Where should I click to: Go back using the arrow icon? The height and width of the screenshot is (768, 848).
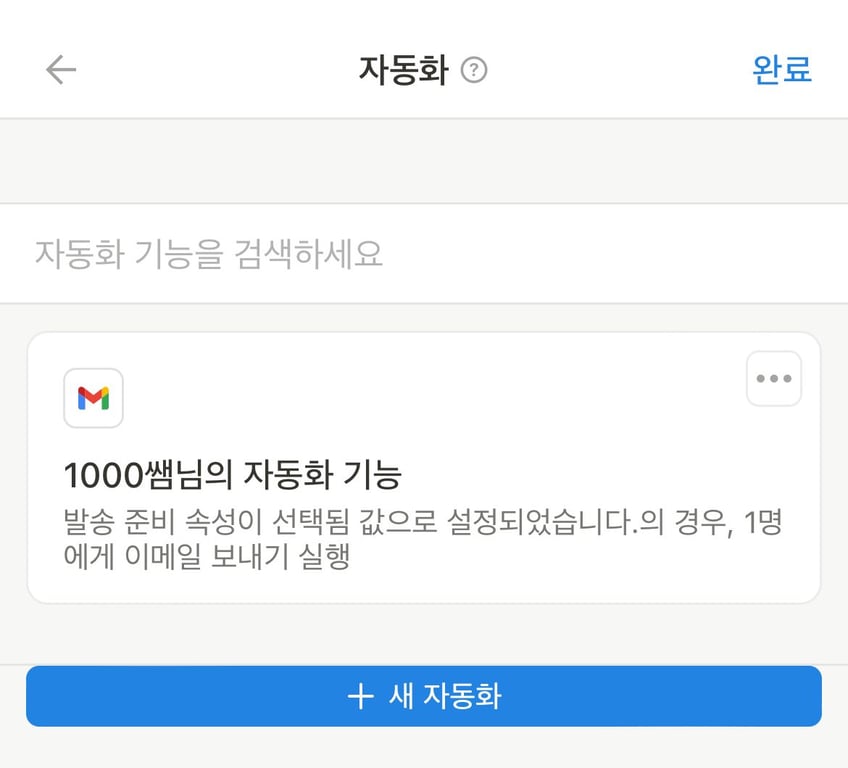[61, 69]
